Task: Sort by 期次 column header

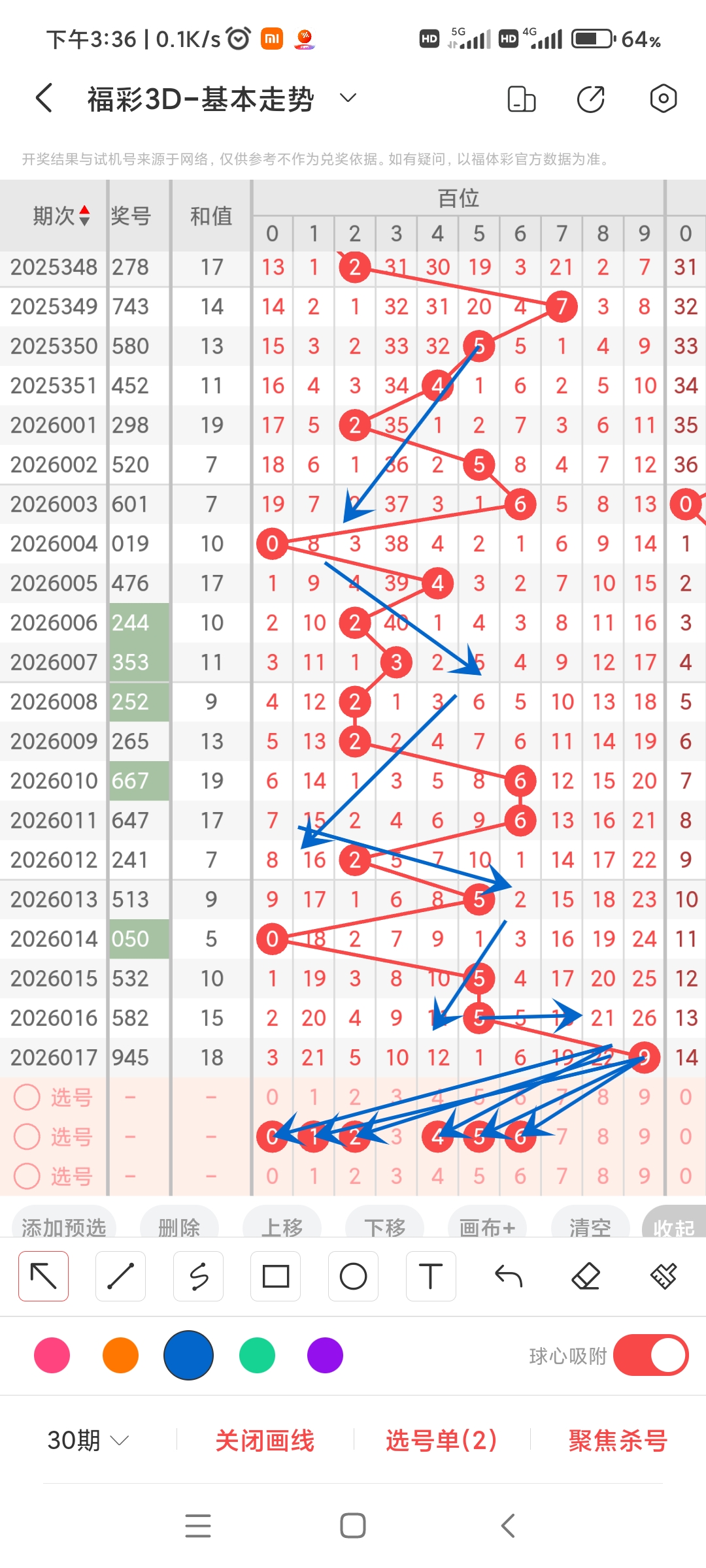Action: (61, 216)
